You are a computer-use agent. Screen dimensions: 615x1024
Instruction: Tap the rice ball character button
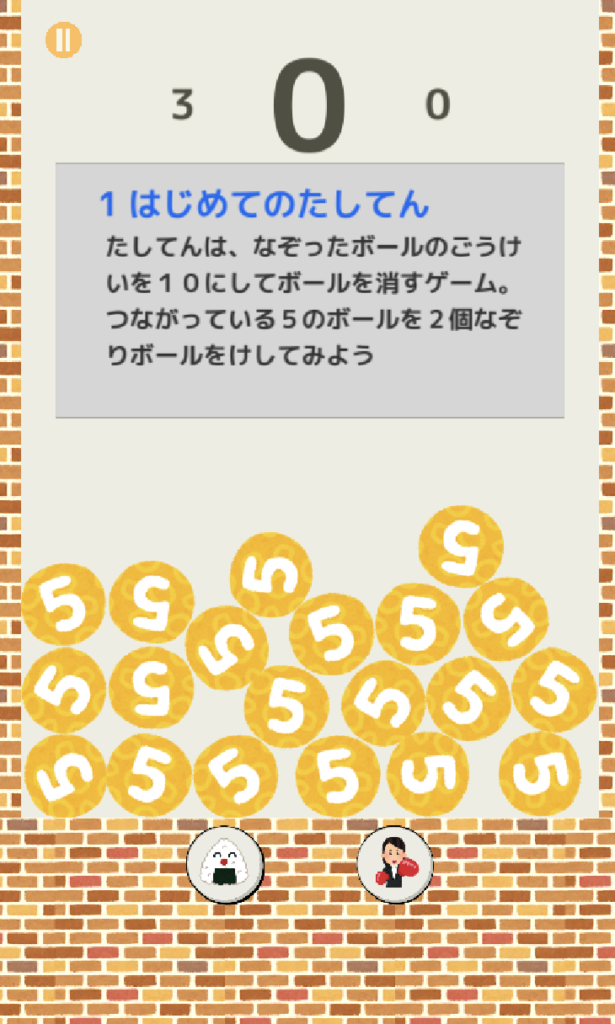point(225,863)
